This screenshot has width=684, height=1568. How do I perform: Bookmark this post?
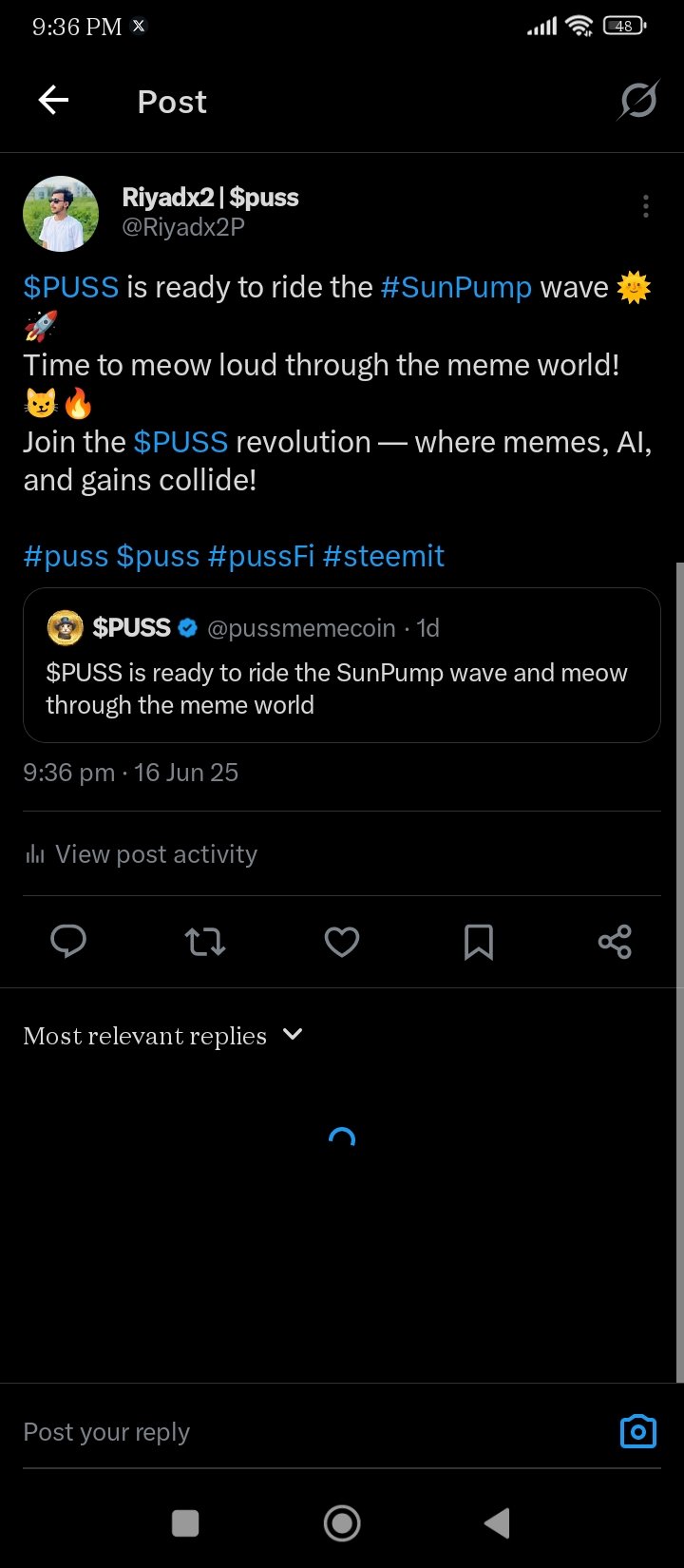click(479, 942)
